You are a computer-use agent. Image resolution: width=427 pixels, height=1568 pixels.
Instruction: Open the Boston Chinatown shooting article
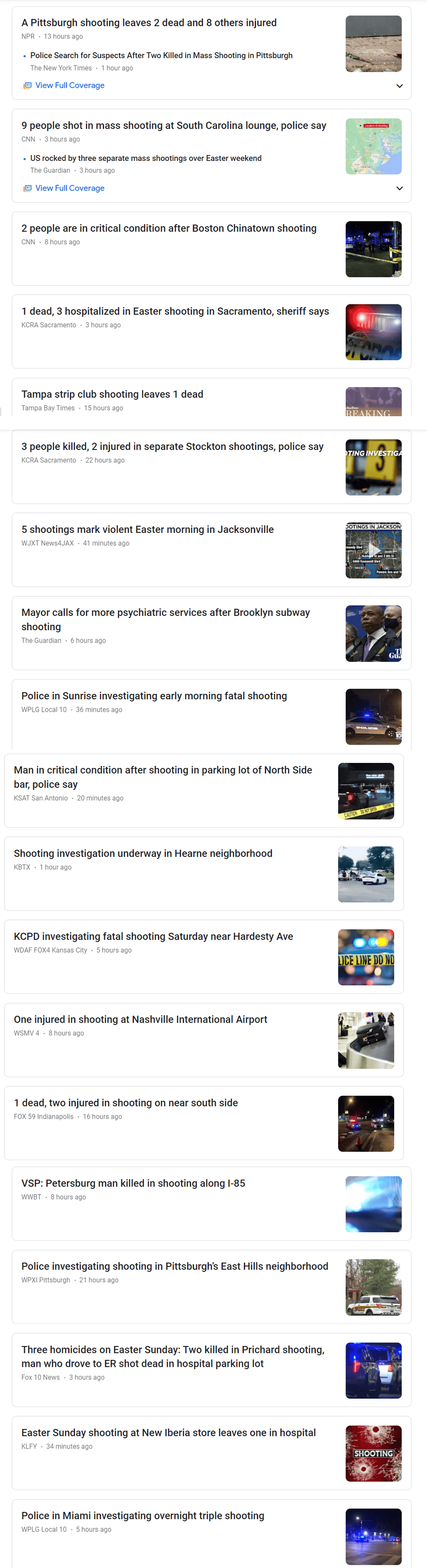click(x=168, y=229)
